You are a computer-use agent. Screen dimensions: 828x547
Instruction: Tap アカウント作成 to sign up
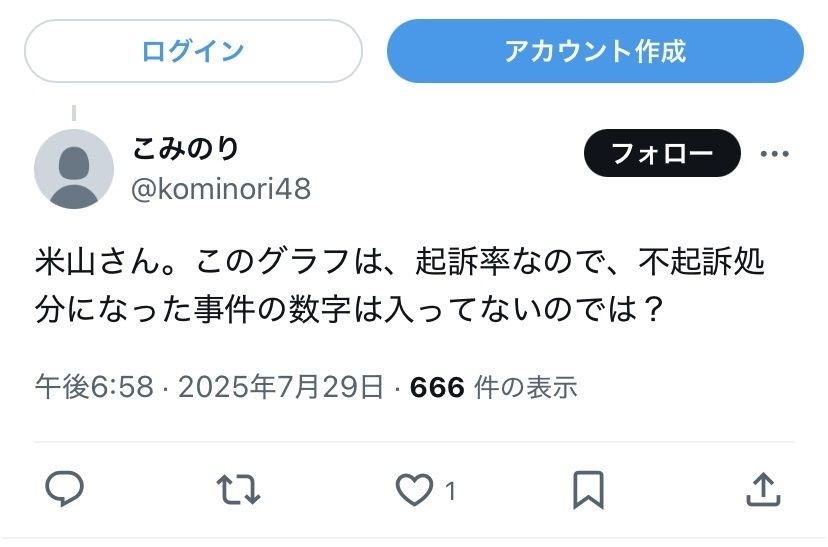[595, 51]
